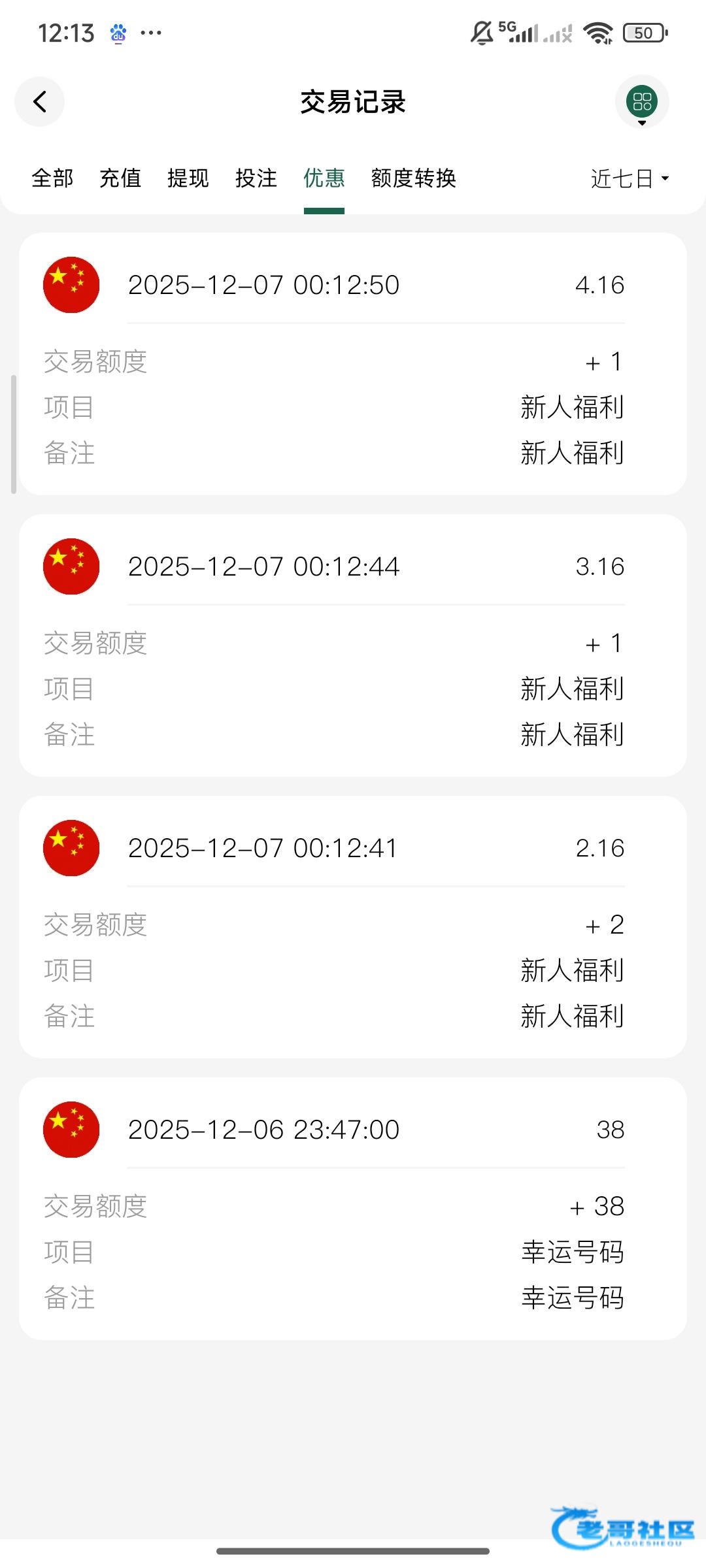Select the 优惠 tab

[x=324, y=178]
